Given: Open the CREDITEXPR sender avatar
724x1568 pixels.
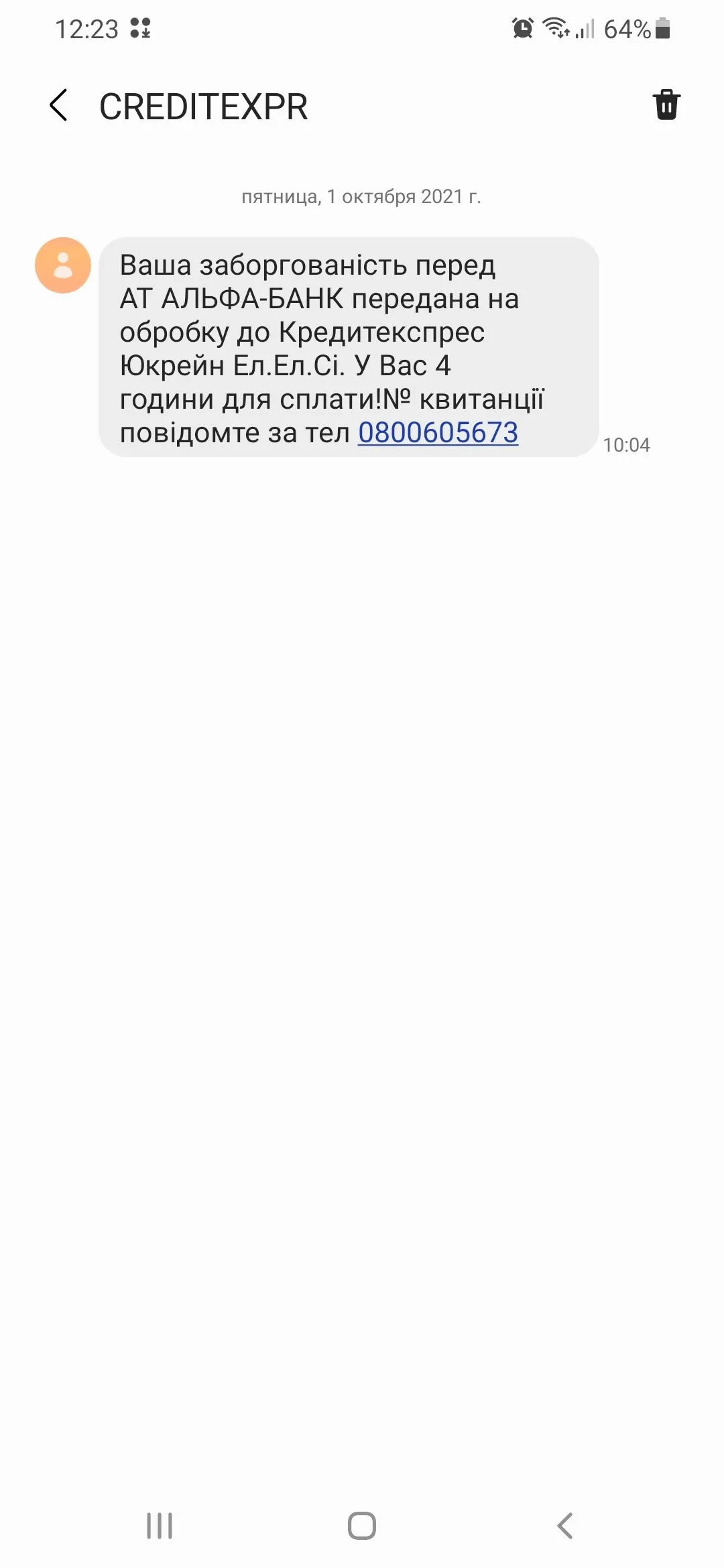Looking at the screenshot, I should pyautogui.click(x=63, y=265).
